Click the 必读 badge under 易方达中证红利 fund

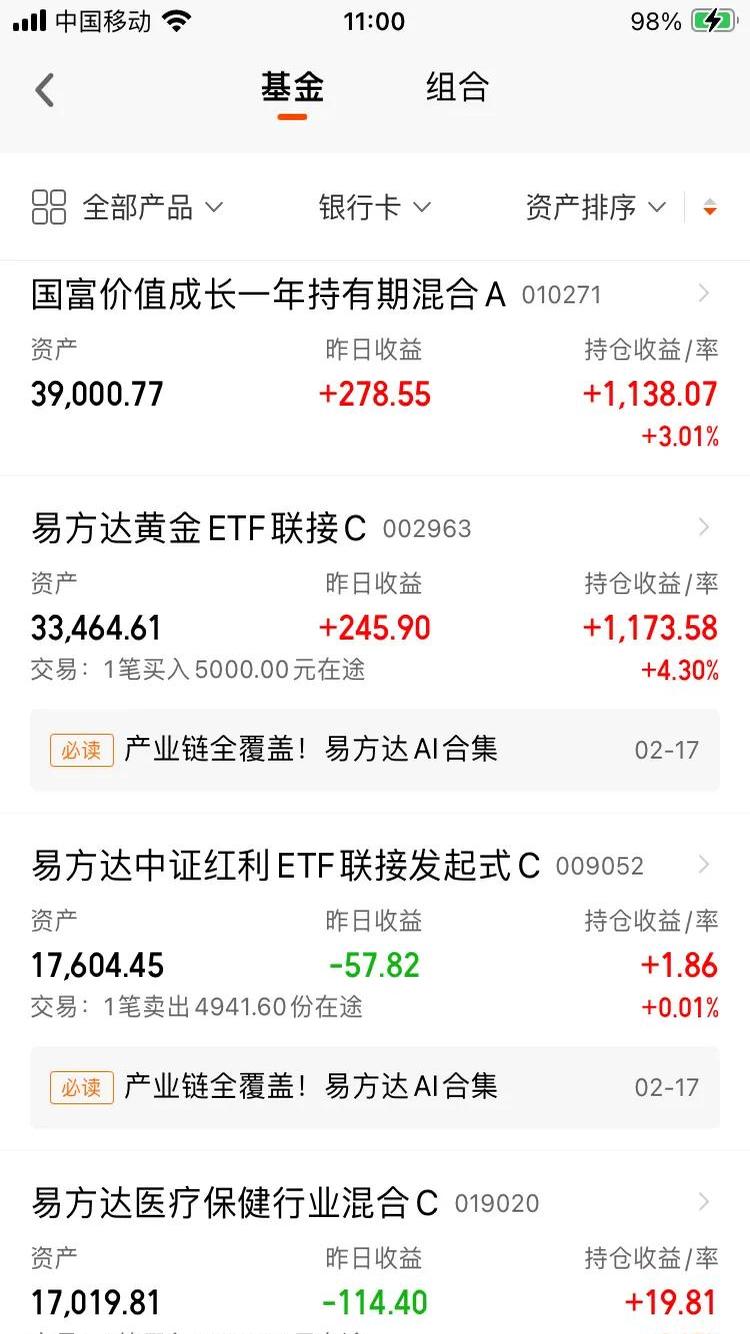(x=81, y=1086)
